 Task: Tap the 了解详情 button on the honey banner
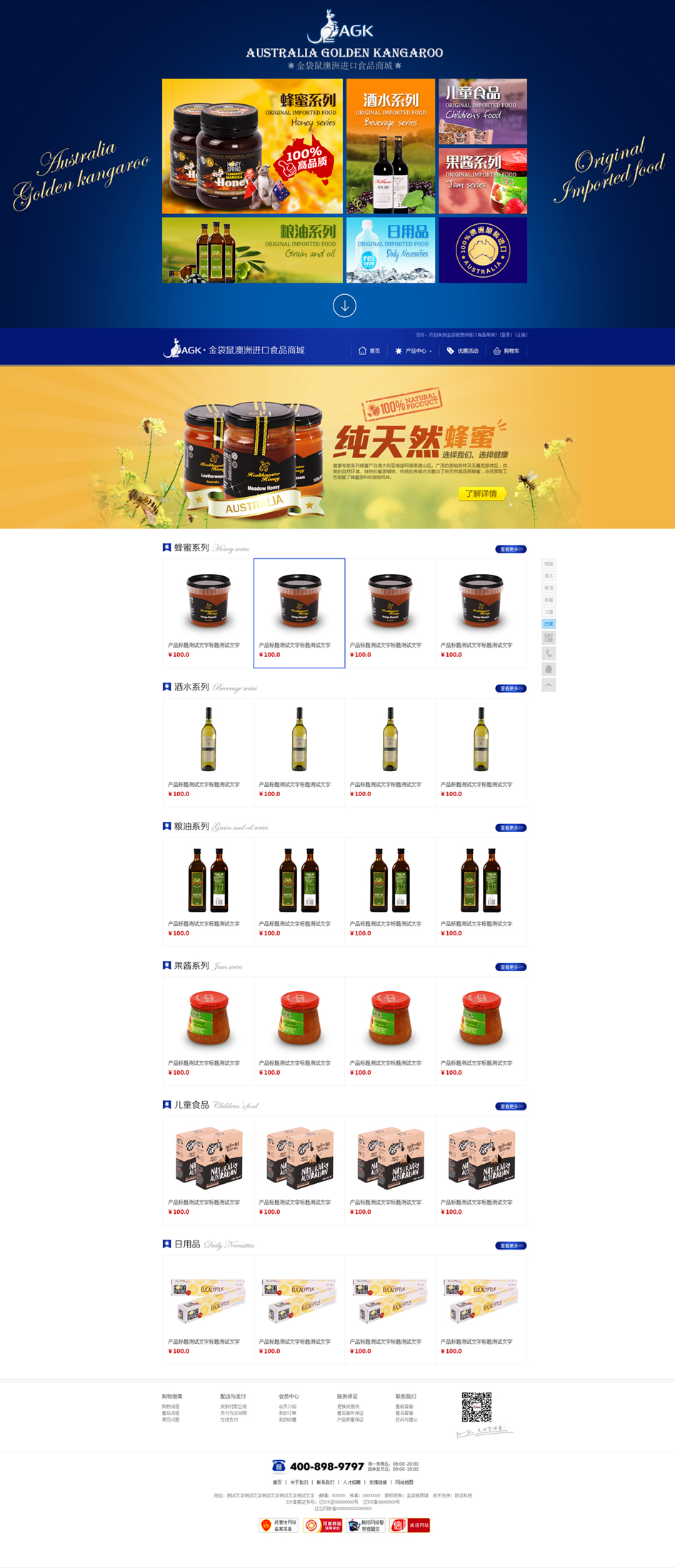click(x=481, y=493)
